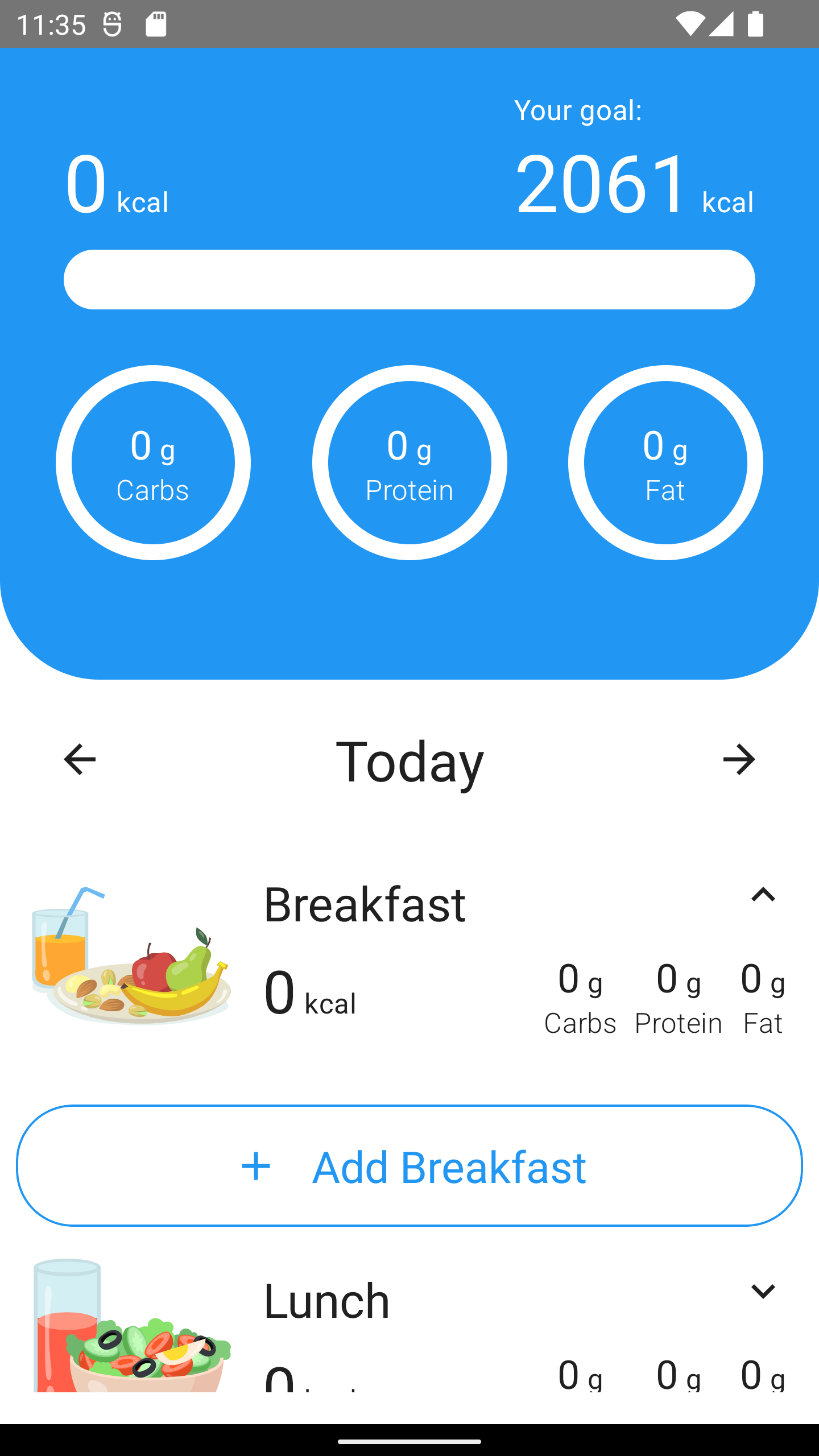Click the Carbs circle indicator
Screen dimensions: 819x1456
point(152,462)
